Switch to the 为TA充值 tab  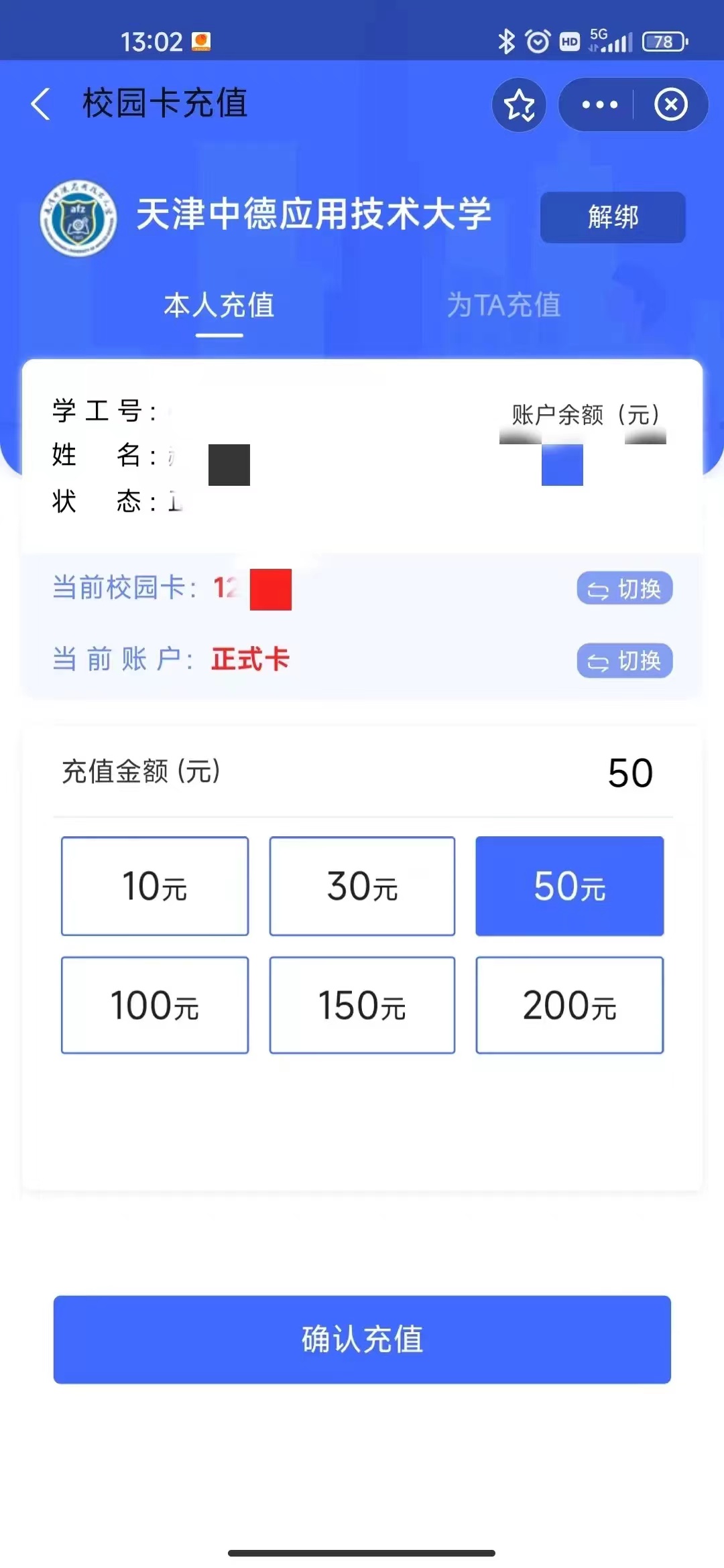pos(503,306)
